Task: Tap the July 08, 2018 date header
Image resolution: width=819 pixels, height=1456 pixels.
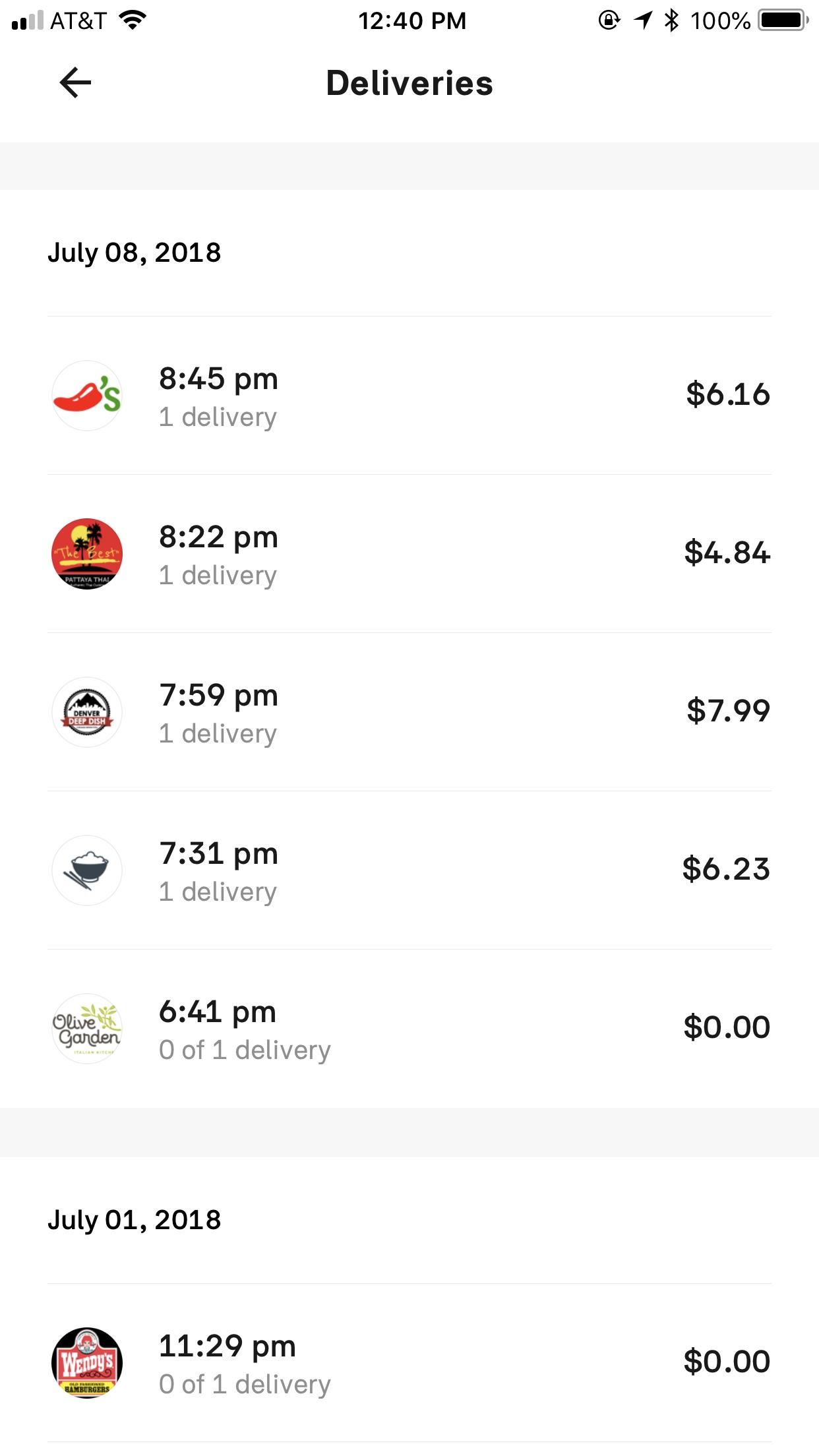Action: point(135,253)
